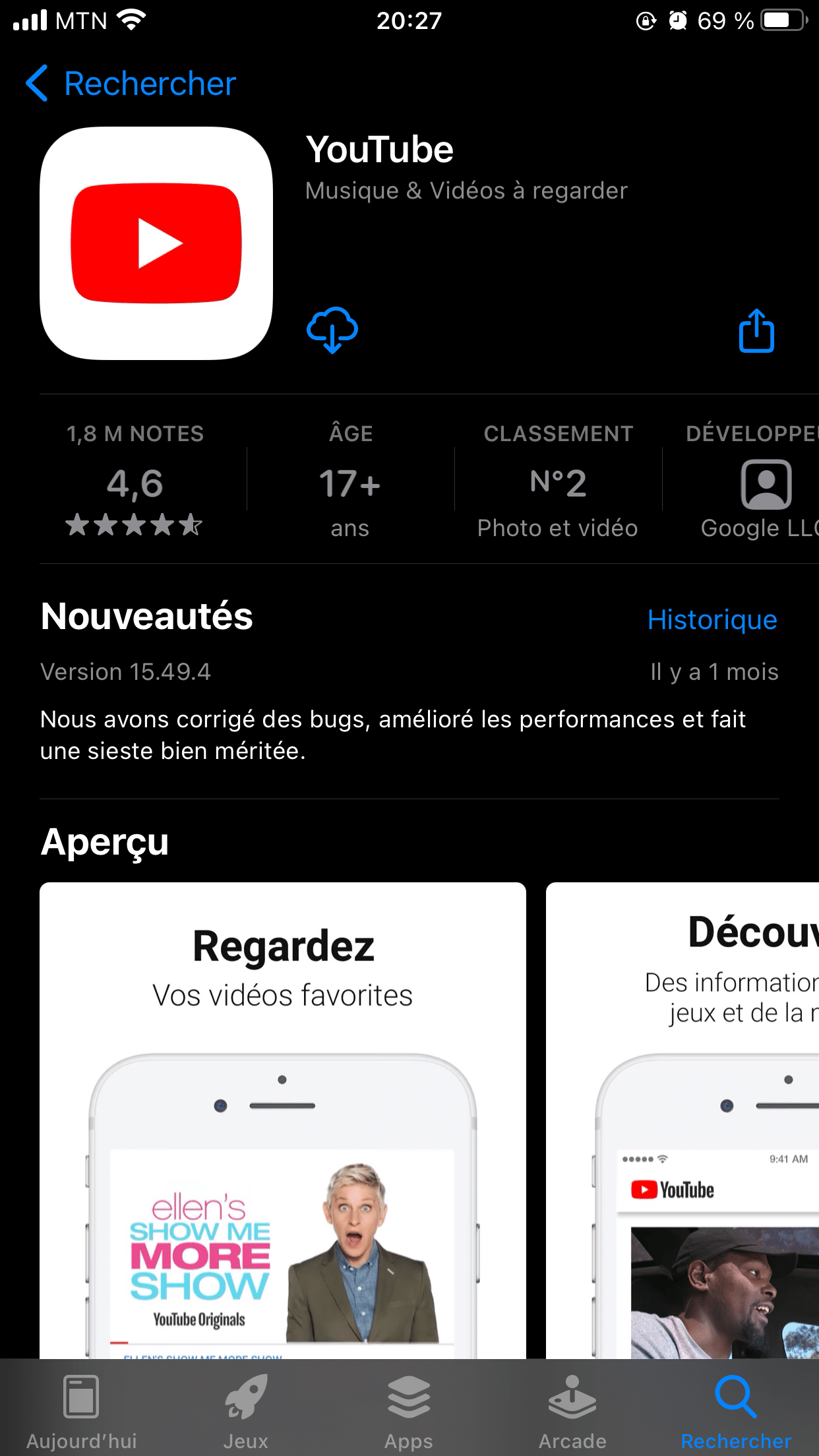
Task: Open the Historique version history
Action: tap(712, 620)
